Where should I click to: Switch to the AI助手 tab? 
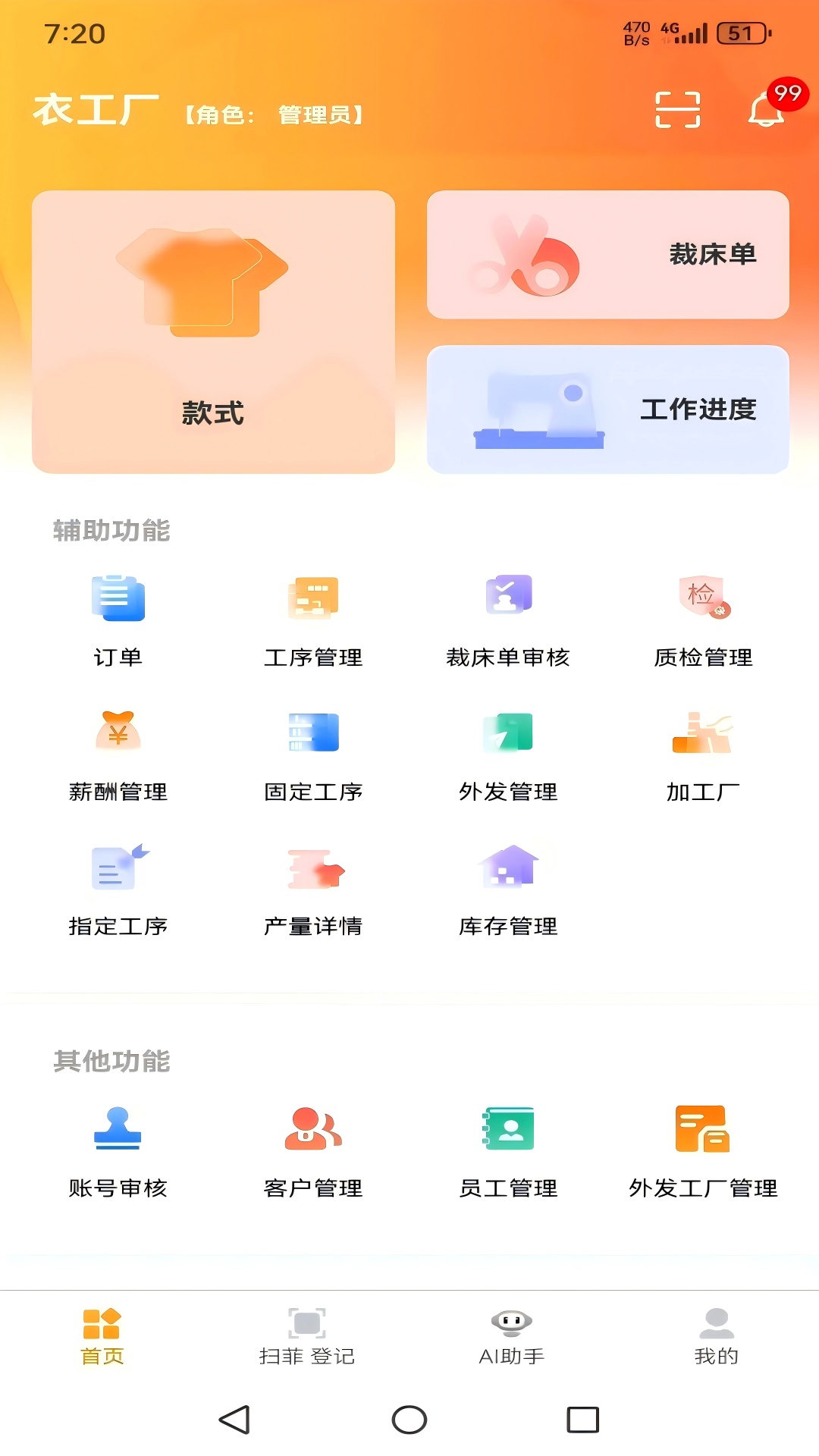(512, 1336)
